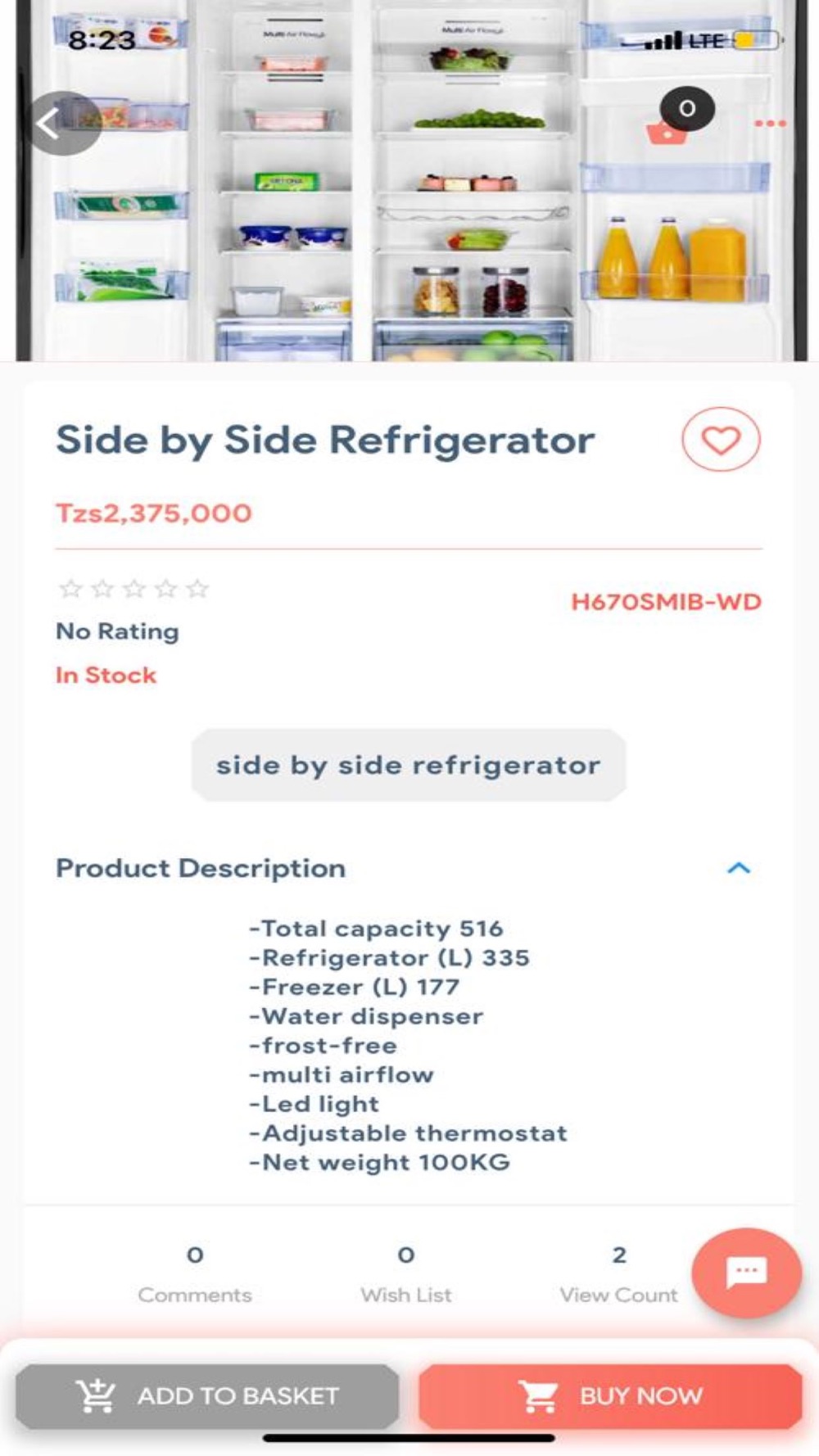Open the chat floating button
Image resolution: width=819 pixels, height=1456 pixels.
point(746,1273)
